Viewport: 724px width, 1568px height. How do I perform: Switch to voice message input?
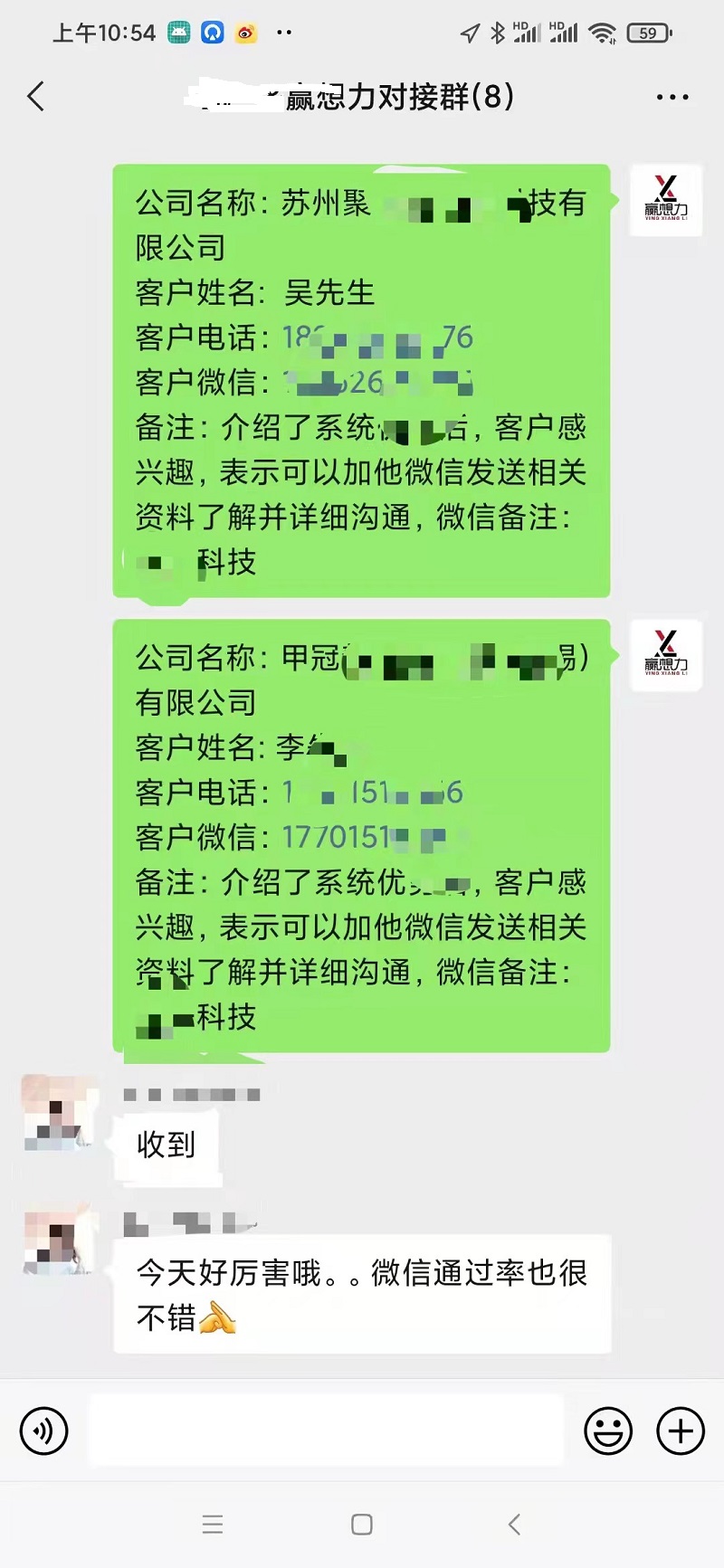click(x=43, y=1430)
